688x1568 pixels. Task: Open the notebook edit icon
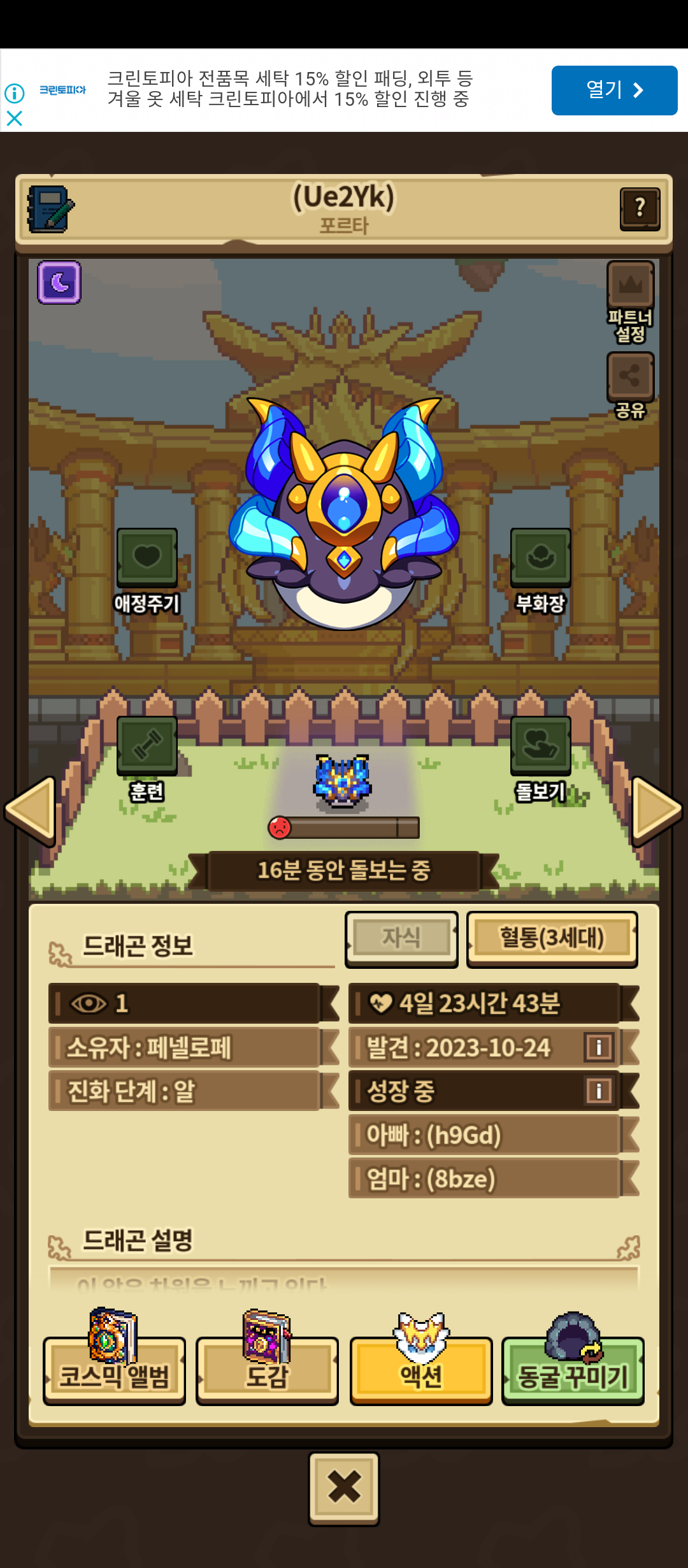point(50,209)
